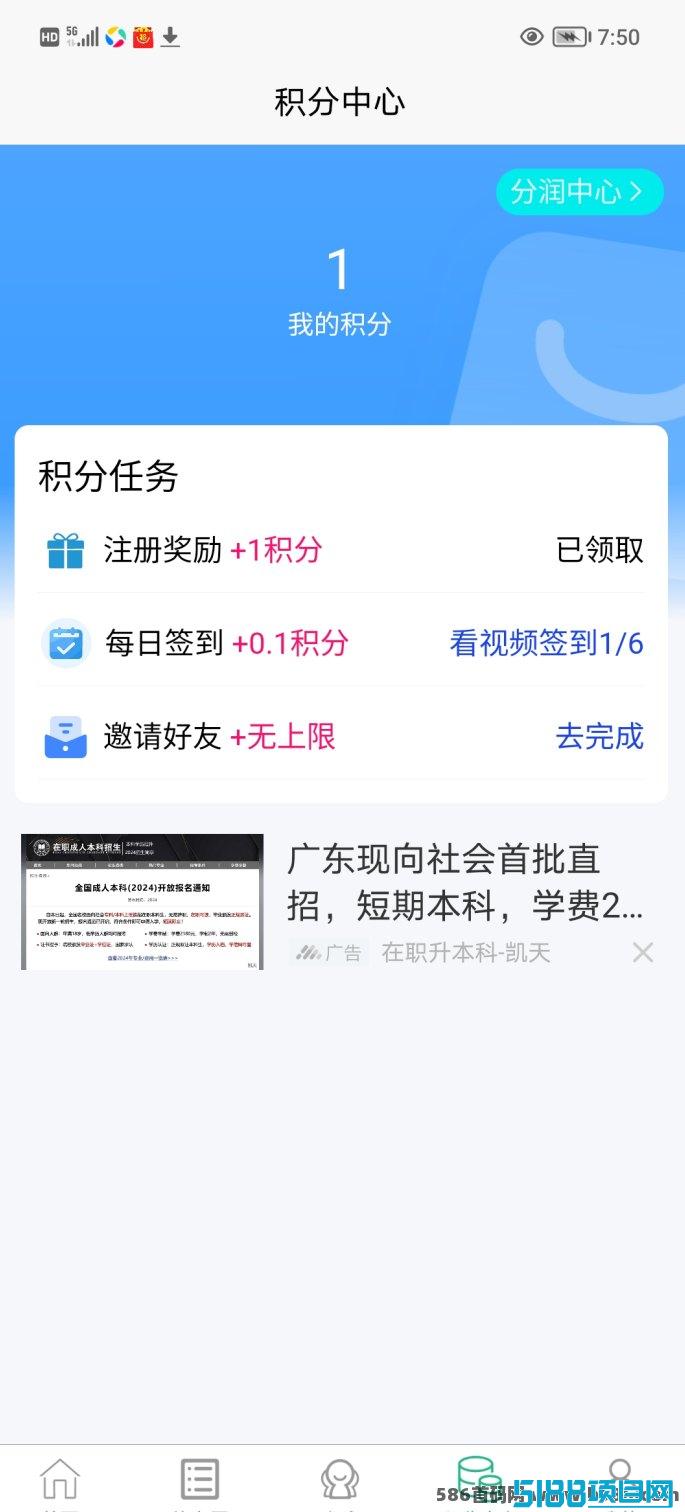The height and width of the screenshot is (1512, 685).
Task: Open the 分润中心 button
Action: pyautogui.click(x=579, y=192)
